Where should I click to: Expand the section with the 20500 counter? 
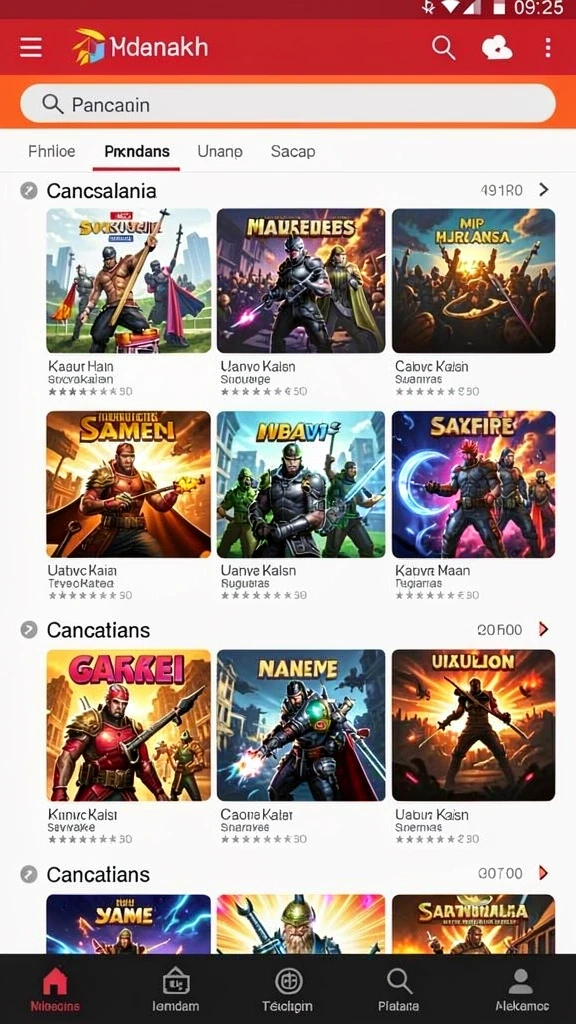543,630
